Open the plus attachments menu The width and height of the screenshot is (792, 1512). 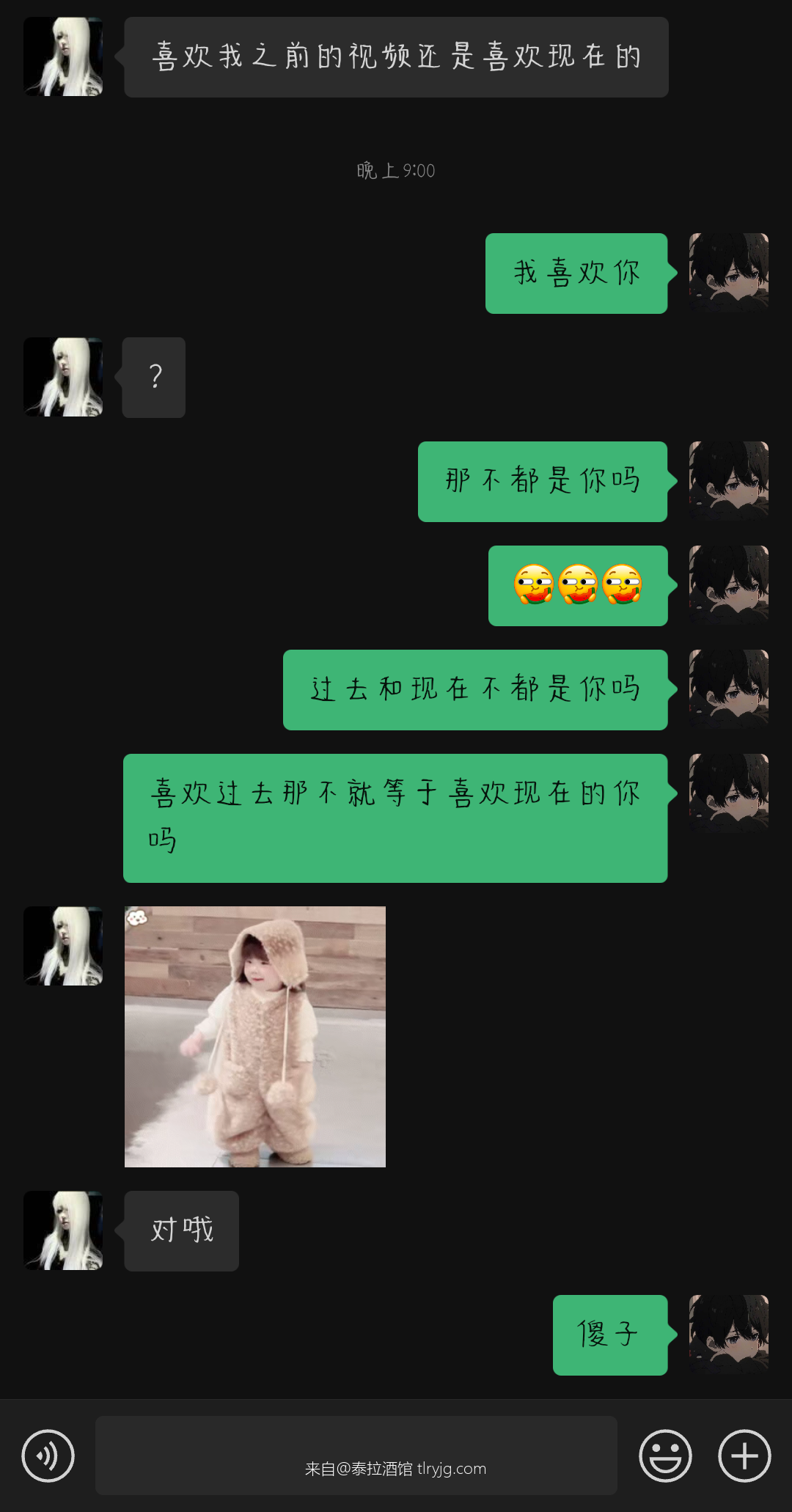(x=744, y=1456)
